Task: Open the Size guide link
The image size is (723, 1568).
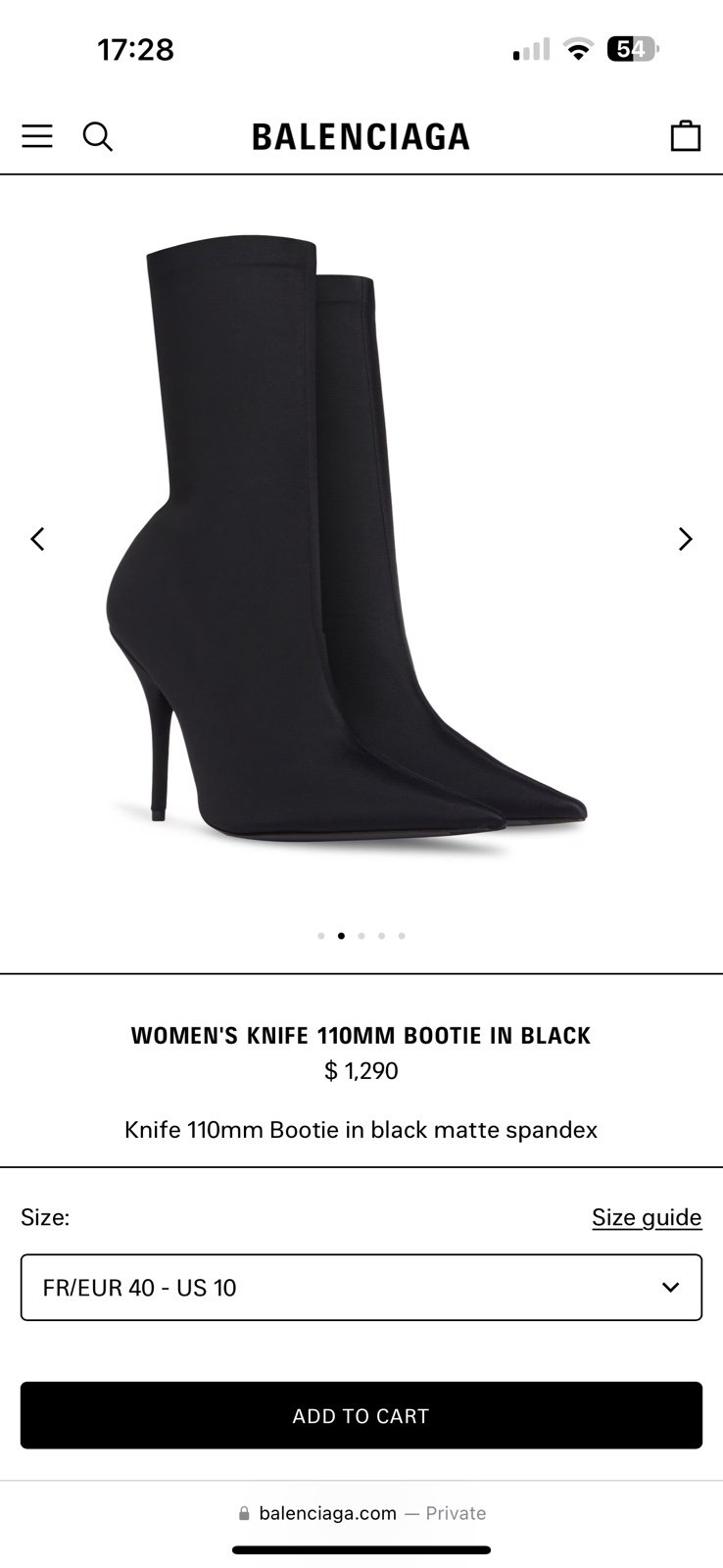Action: [647, 1217]
